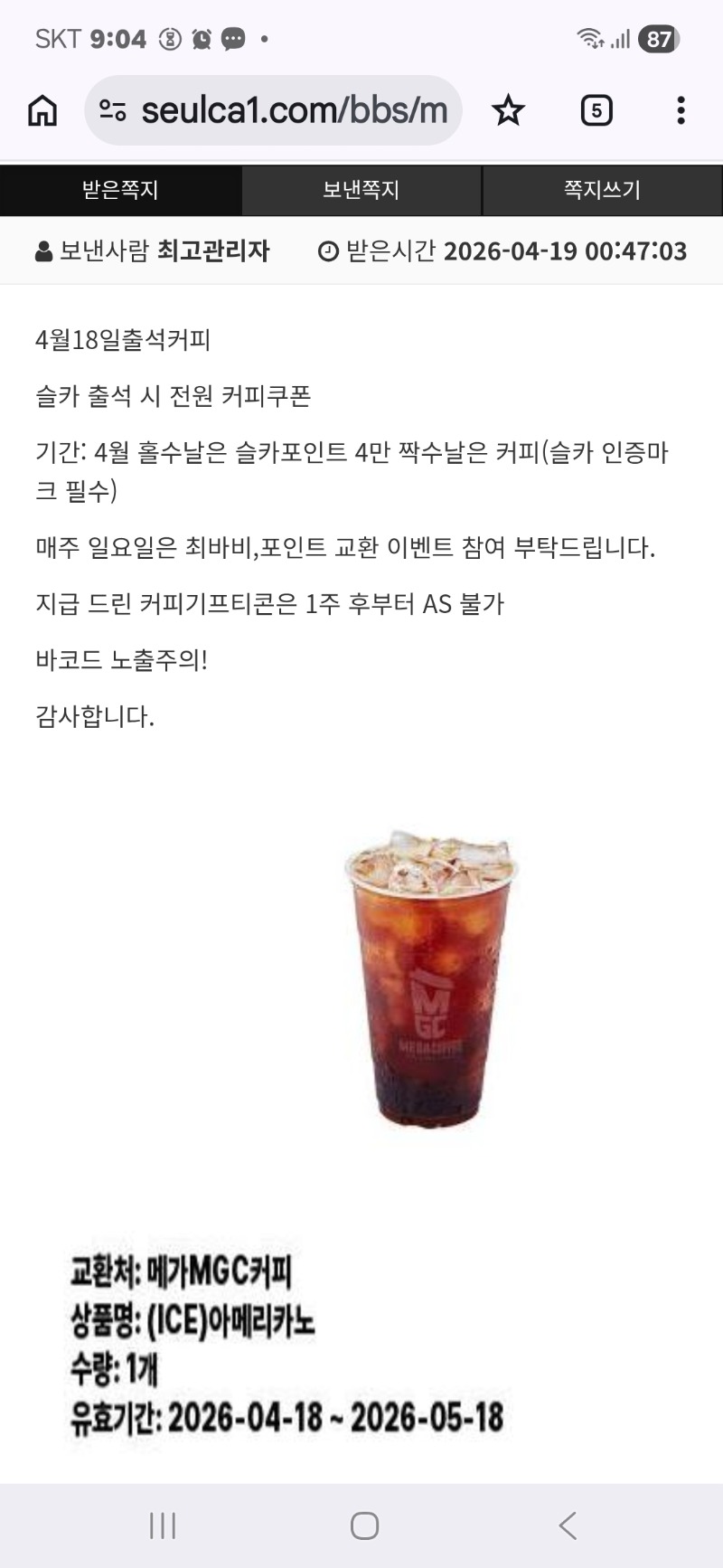Switch to the 보낸쪽지 tab
The image size is (723, 1568).
point(361,190)
